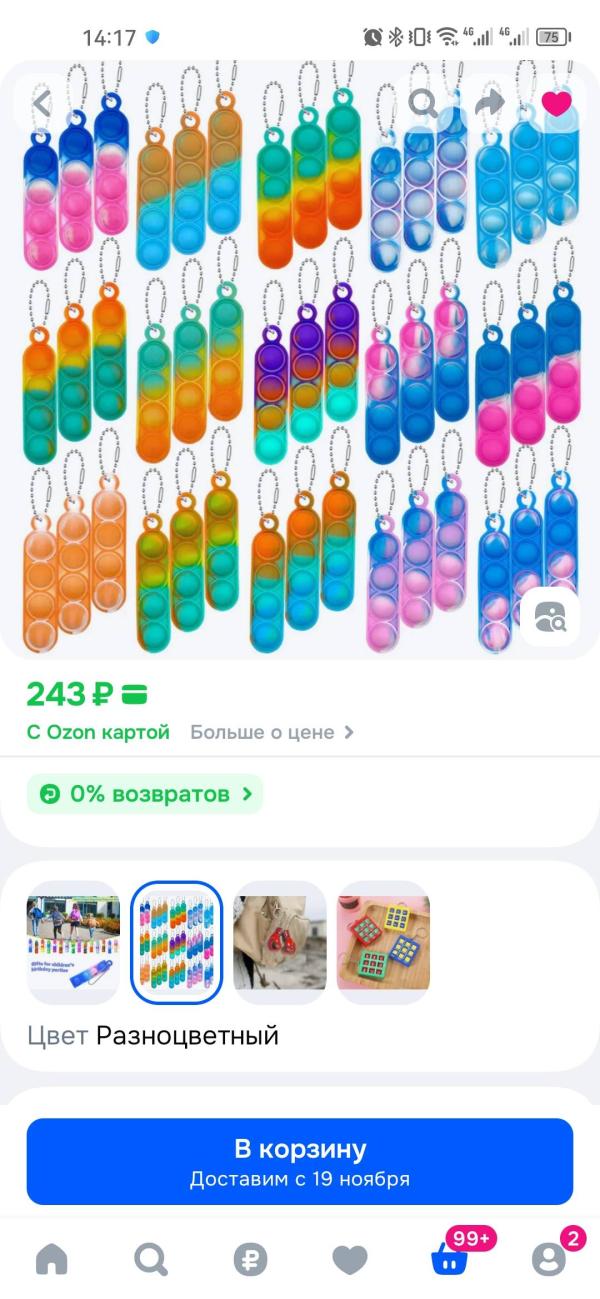Select the first color variant with kids photo
The width and height of the screenshot is (600, 1299).
click(73, 942)
